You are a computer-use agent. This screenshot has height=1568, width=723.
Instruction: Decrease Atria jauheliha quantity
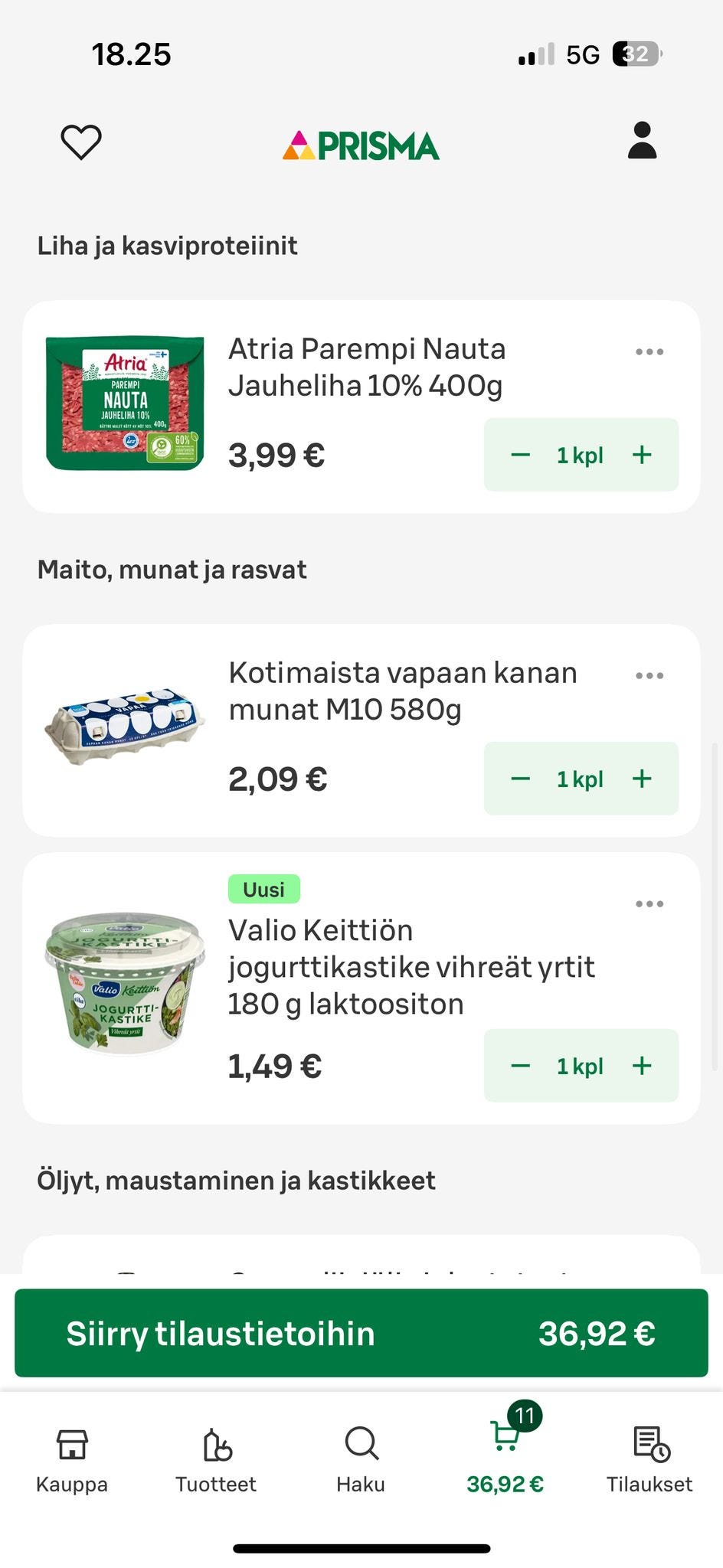click(520, 454)
